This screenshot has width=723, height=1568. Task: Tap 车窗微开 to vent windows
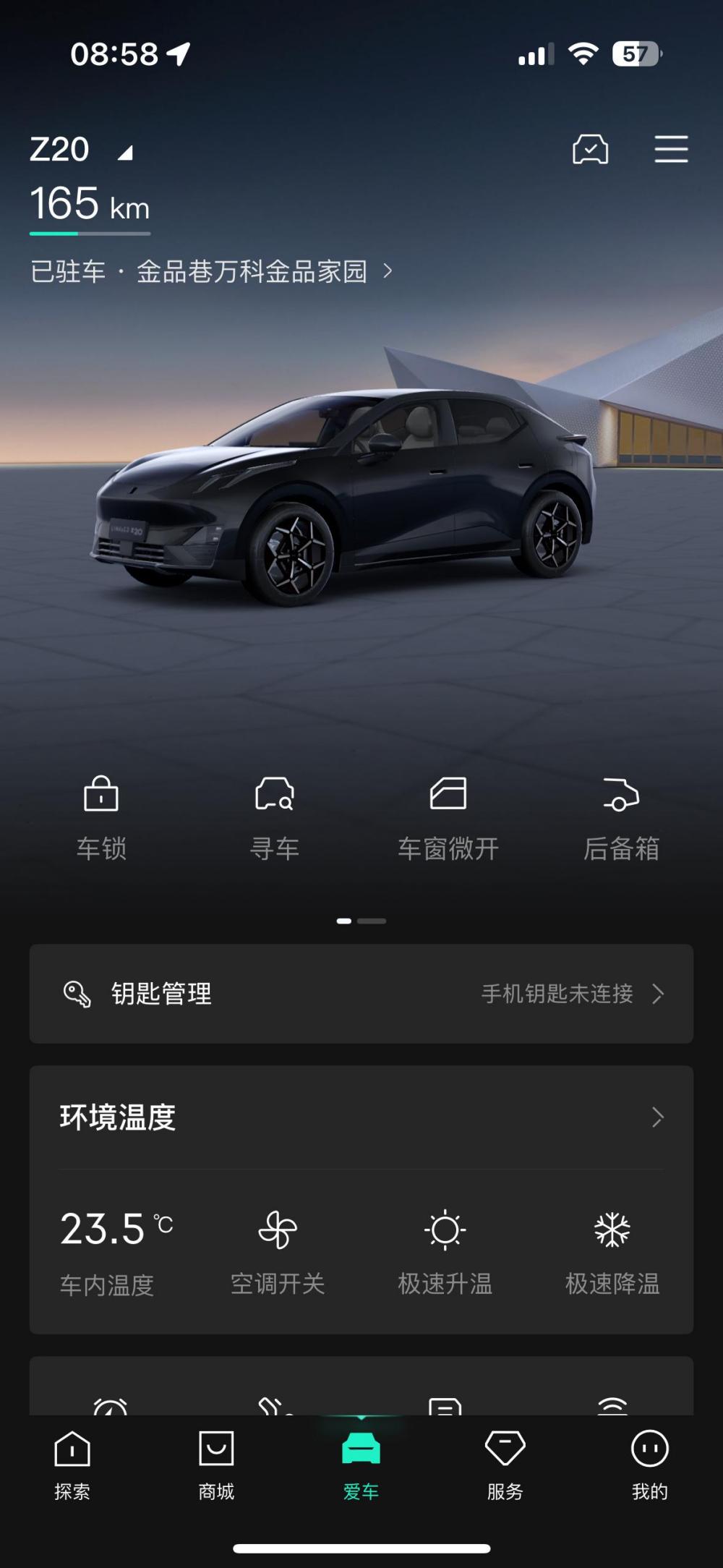click(x=448, y=817)
